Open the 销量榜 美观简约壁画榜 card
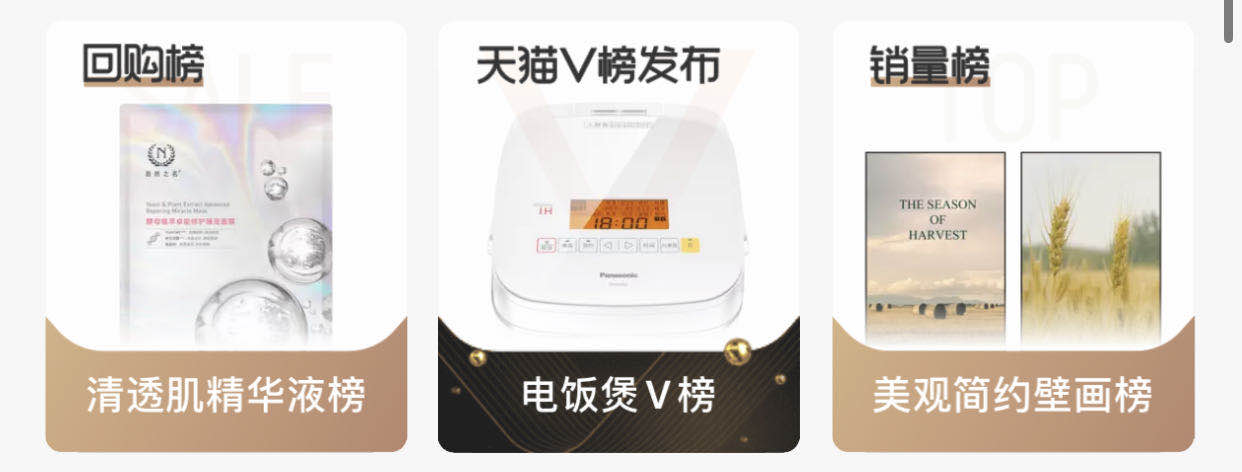Viewport: 1242px width, 472px height. (x=1012, y=238)
